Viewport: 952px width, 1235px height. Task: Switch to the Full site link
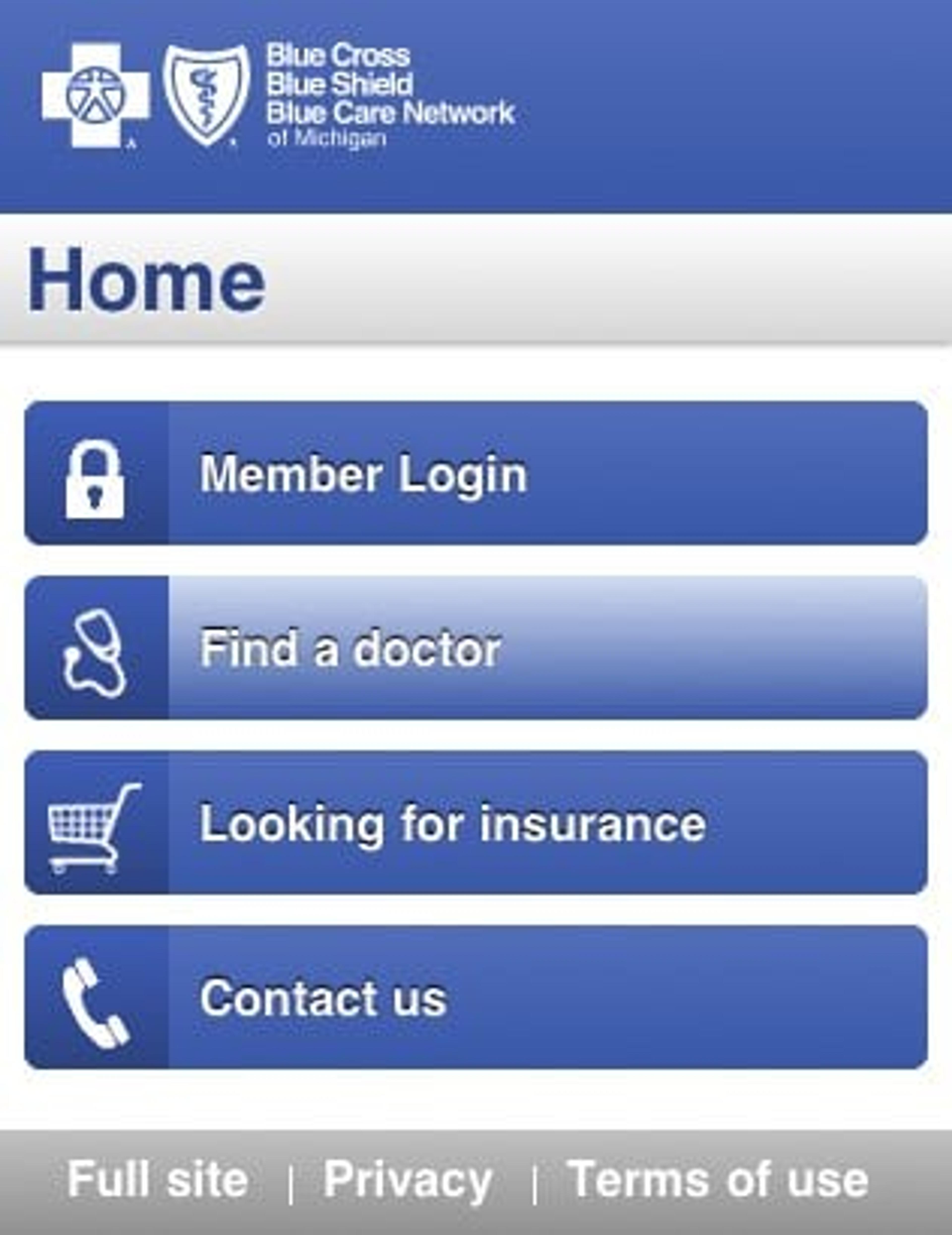click(158, 1179)
